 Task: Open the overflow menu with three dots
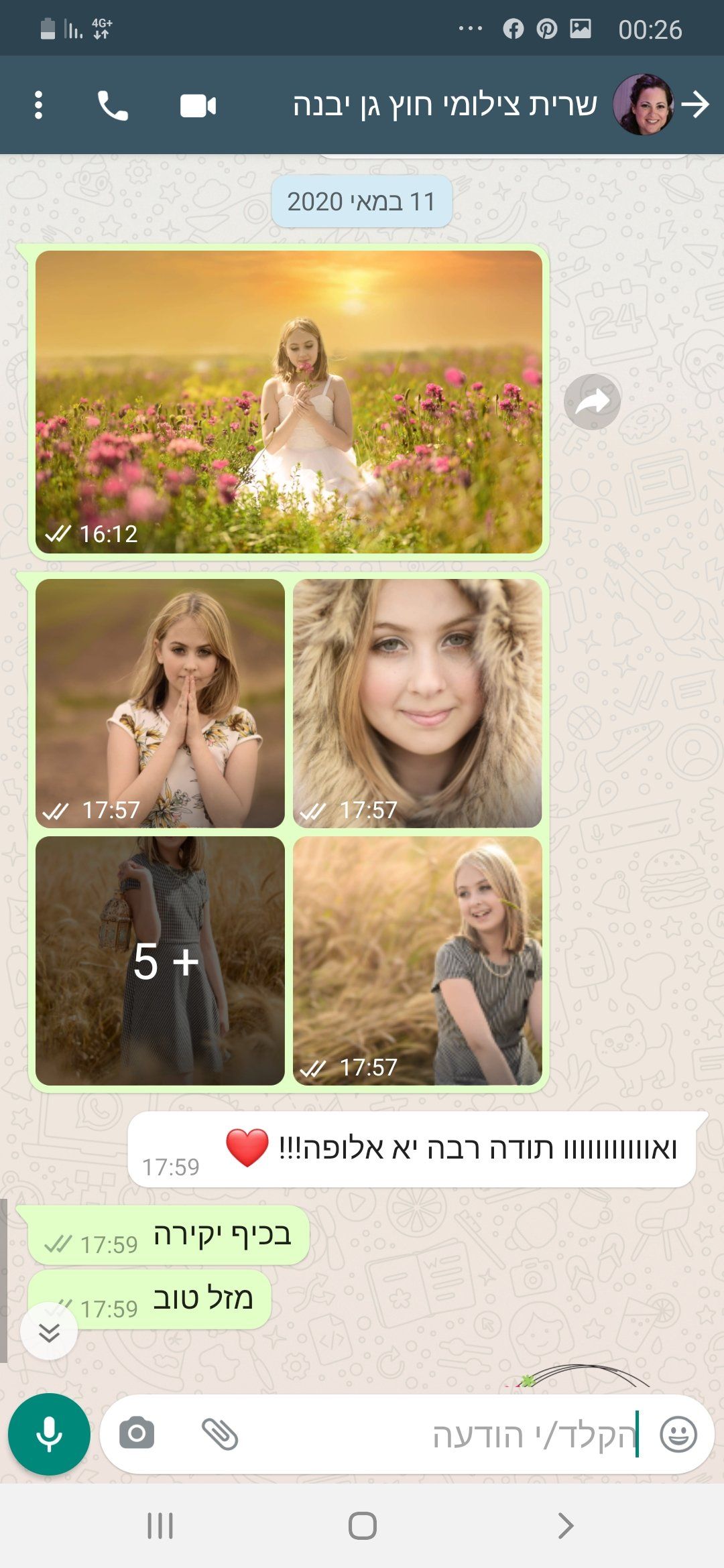pyautogui.click(x=38, y=105)
